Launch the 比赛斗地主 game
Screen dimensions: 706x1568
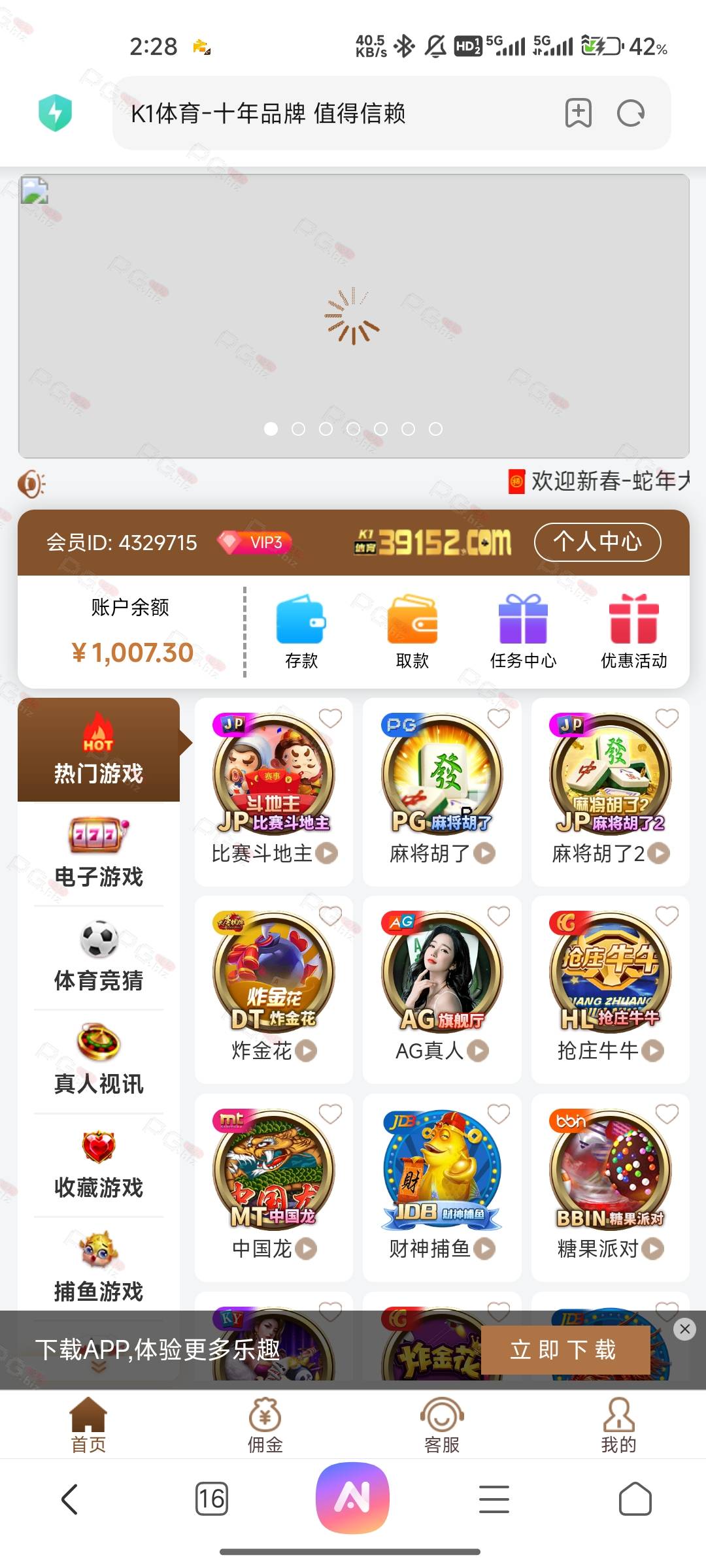(274, 791)
